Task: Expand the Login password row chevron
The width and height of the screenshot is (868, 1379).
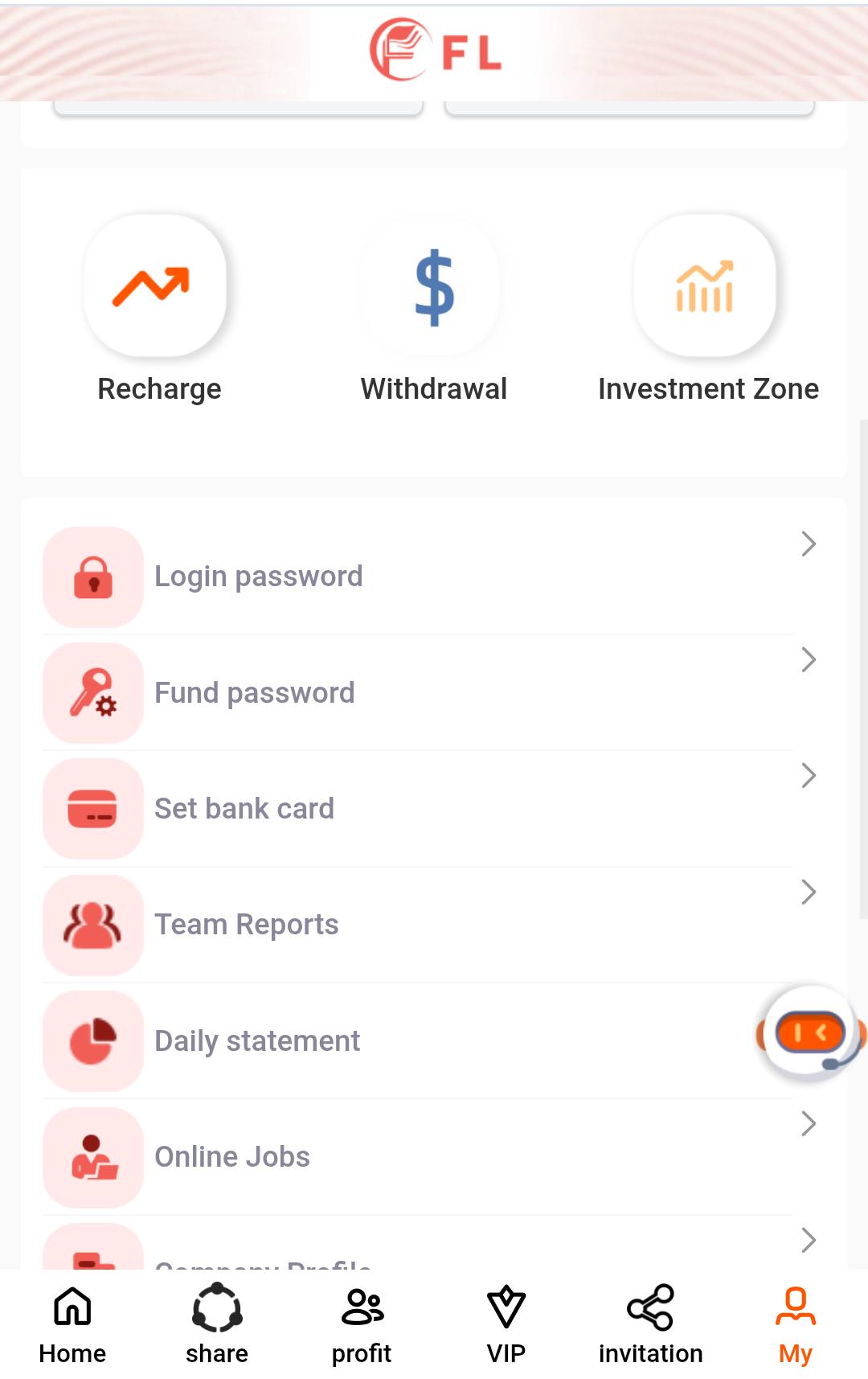Action: [x=809, y=544]
